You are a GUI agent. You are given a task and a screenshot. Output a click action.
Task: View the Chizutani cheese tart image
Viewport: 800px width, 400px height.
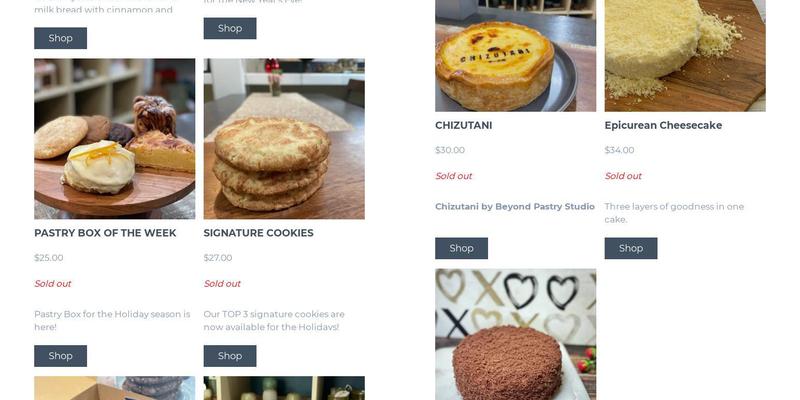pos(515,56)
